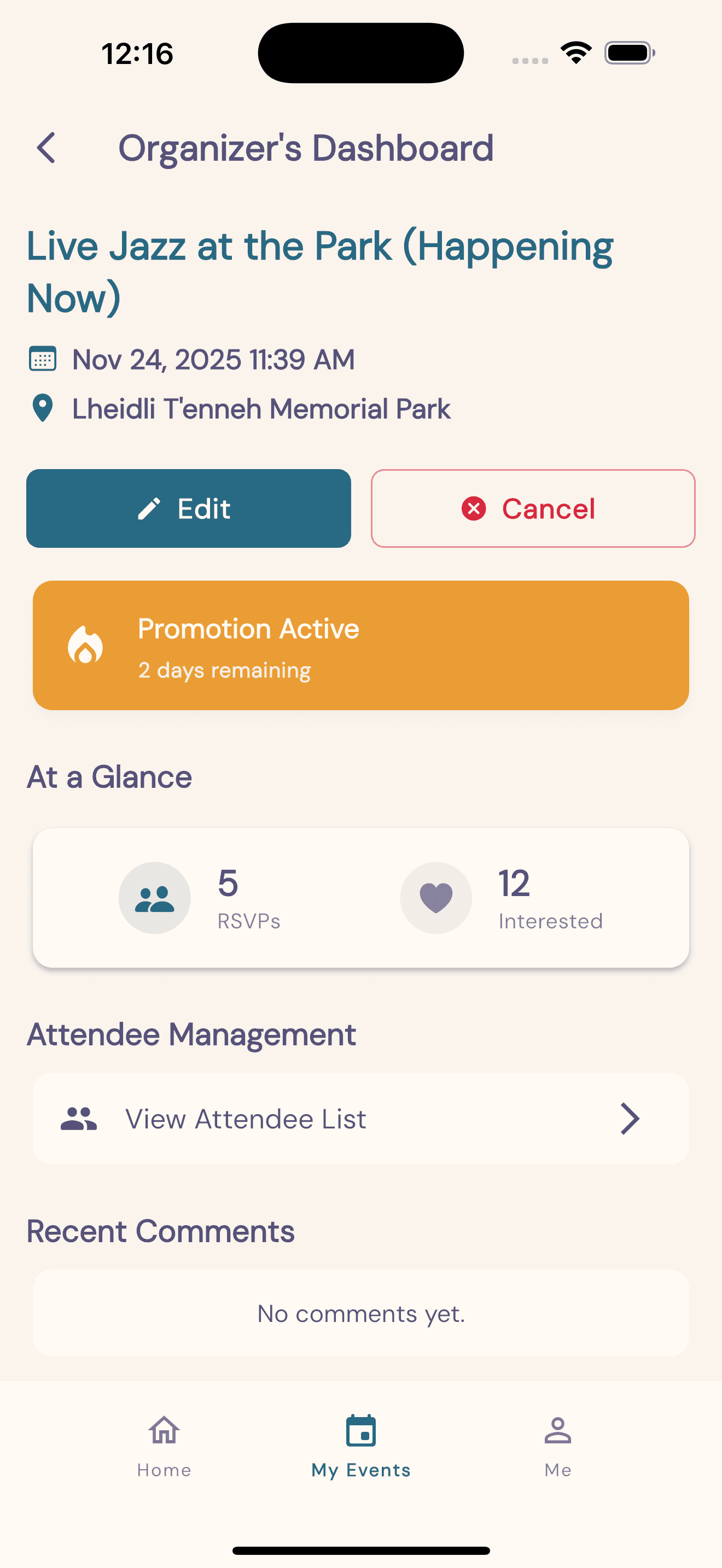Open the Promotion Active banner

[360, 645]
